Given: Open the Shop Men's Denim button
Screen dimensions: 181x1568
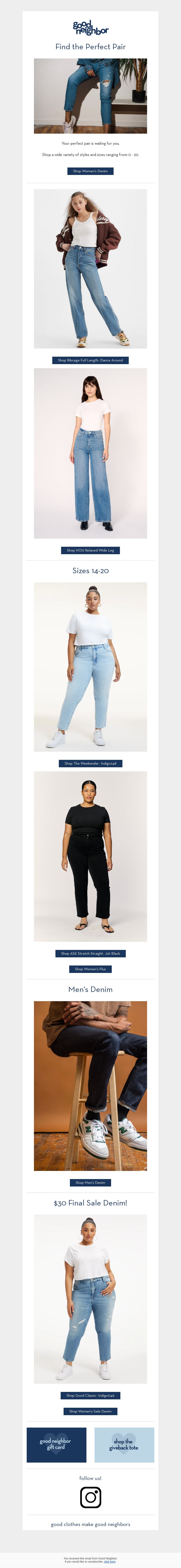Looking at the screenshot, I should [90, 1183].
